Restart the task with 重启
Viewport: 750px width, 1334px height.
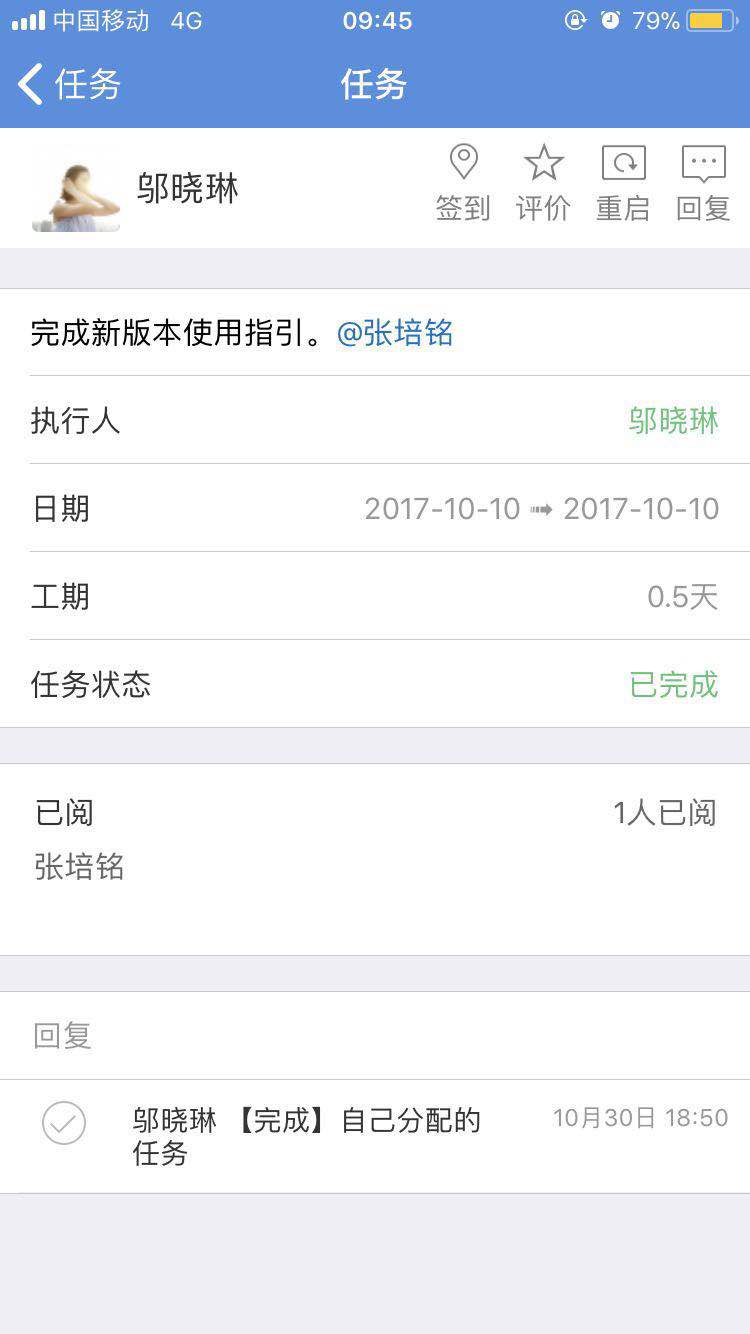click(x=623, y=183)
